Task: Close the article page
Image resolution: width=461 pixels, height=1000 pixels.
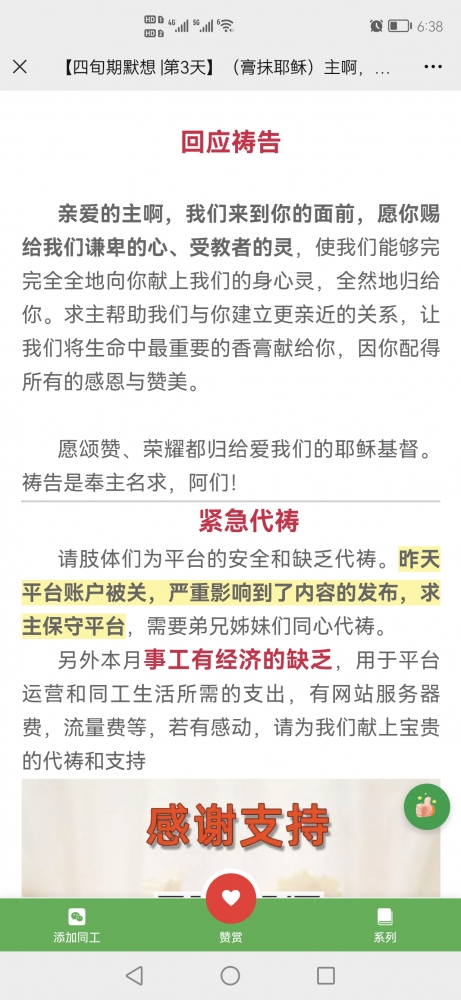Action: click(20, 66)
